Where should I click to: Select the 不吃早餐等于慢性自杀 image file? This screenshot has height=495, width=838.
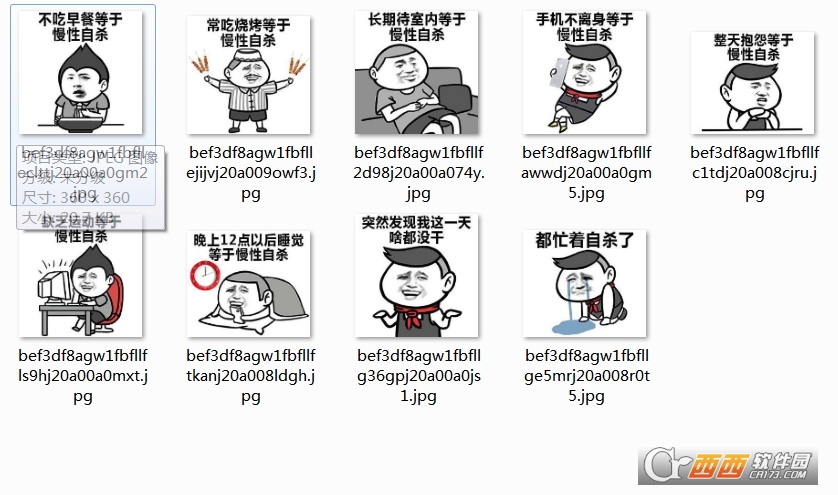[x=81, y=73]
